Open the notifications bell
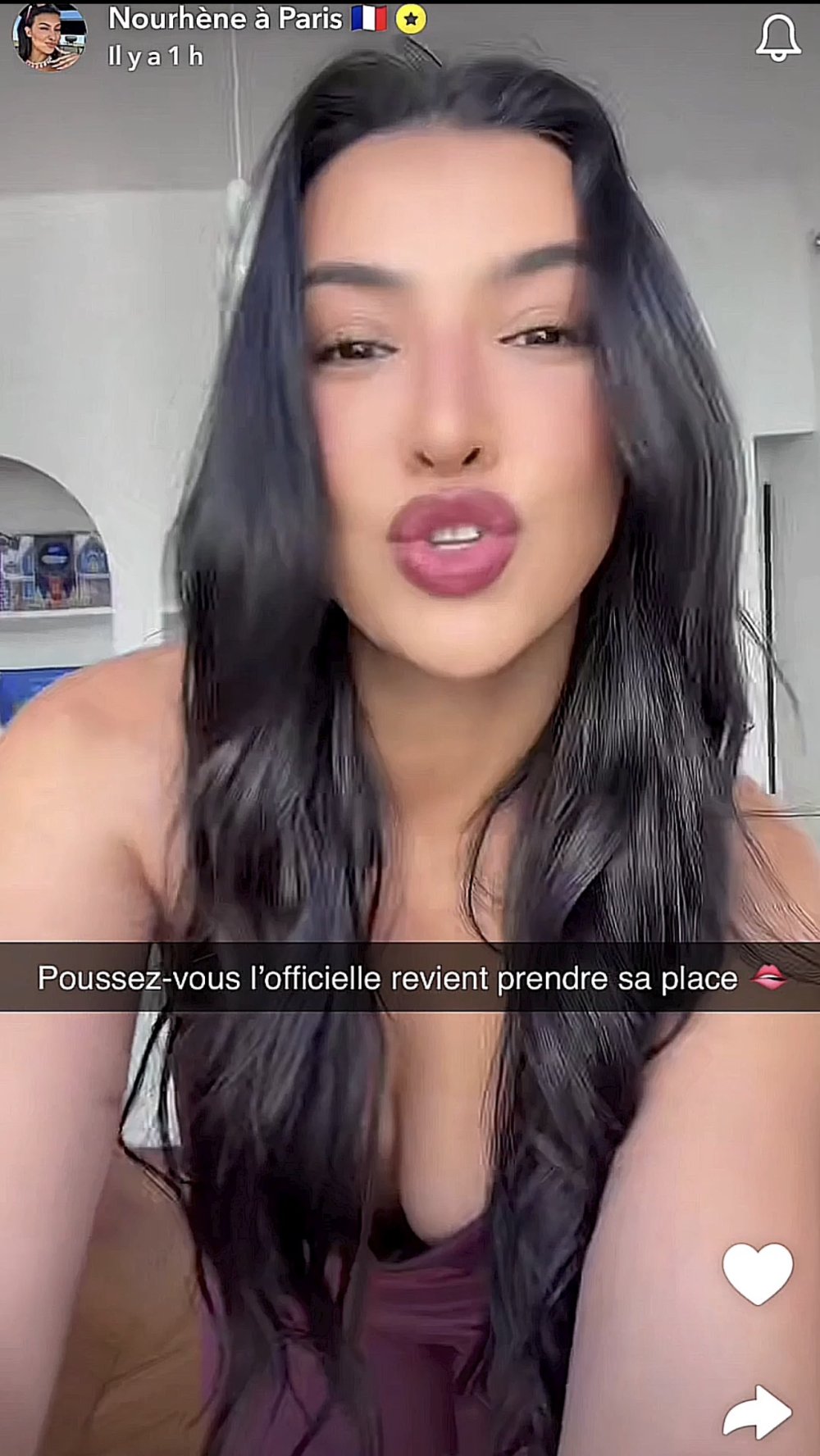820x1456 pixels. click(777, 37)
